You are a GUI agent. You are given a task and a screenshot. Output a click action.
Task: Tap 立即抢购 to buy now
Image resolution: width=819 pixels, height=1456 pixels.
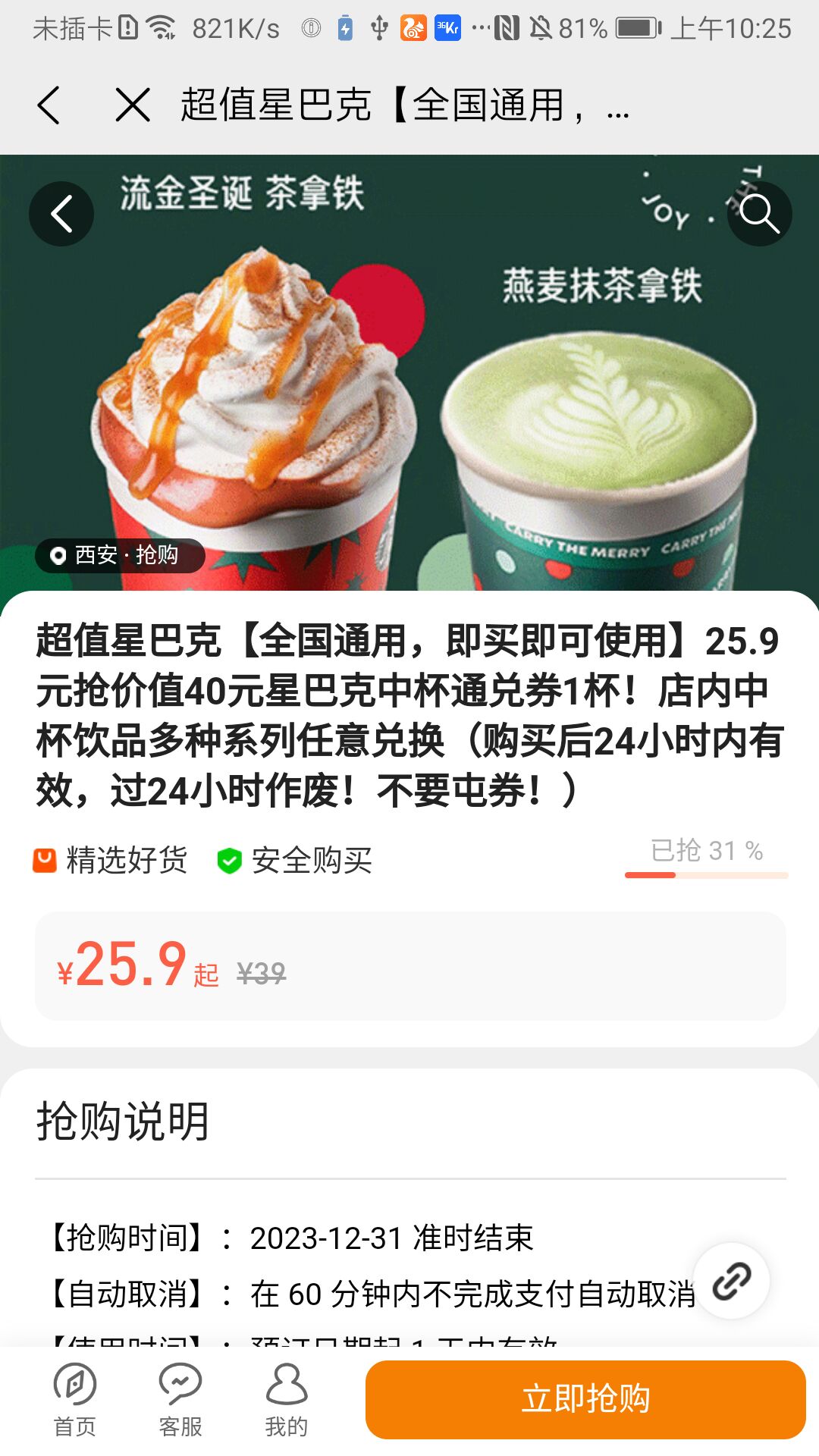tap(585, 1399)
